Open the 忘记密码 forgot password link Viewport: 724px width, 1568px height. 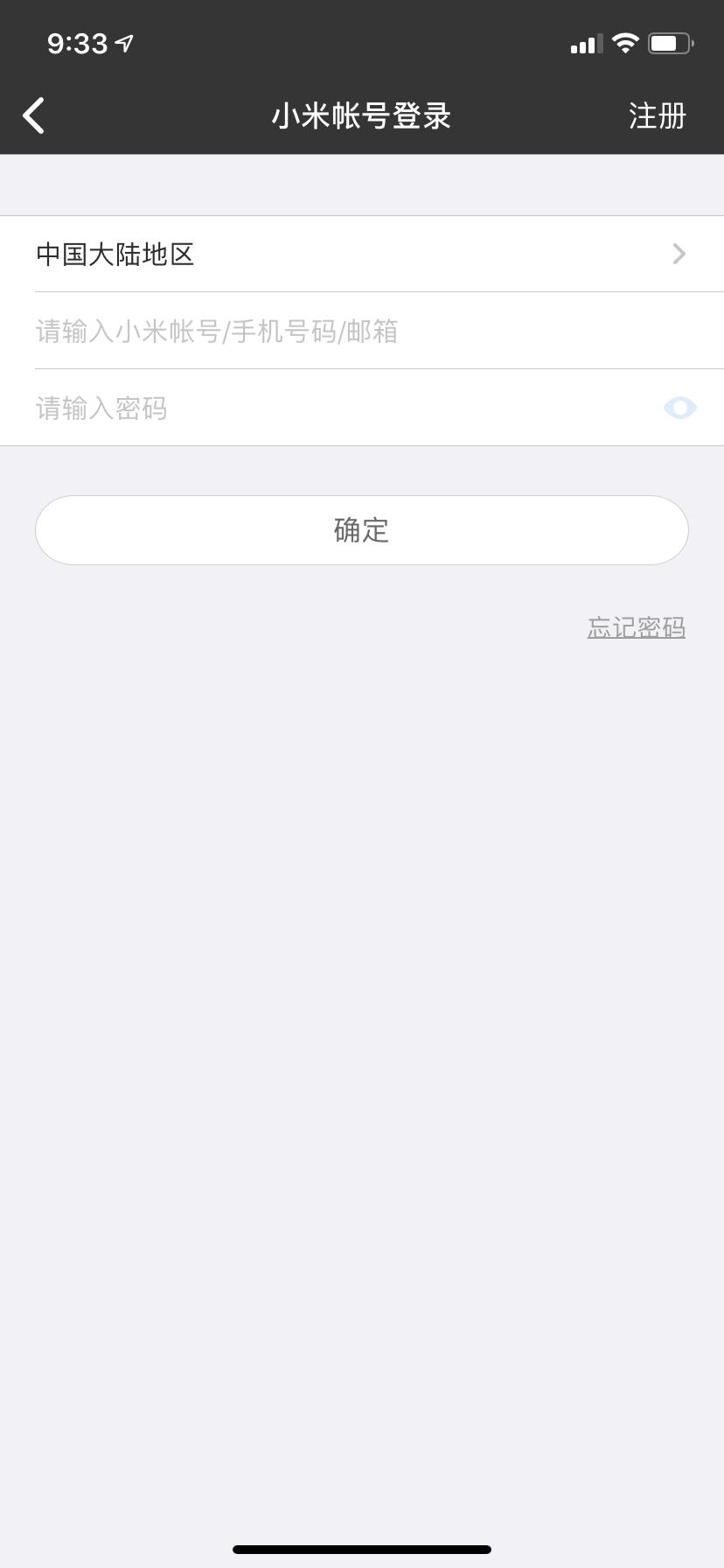636,627
